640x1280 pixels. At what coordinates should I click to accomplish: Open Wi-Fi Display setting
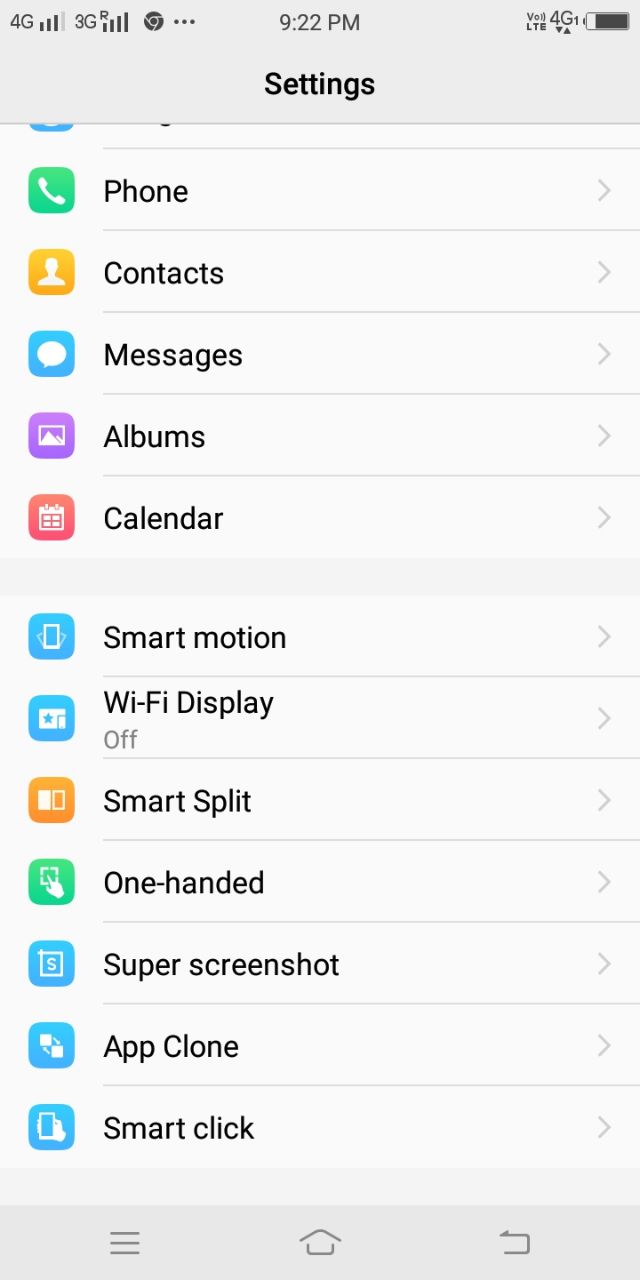pos(320,719)
